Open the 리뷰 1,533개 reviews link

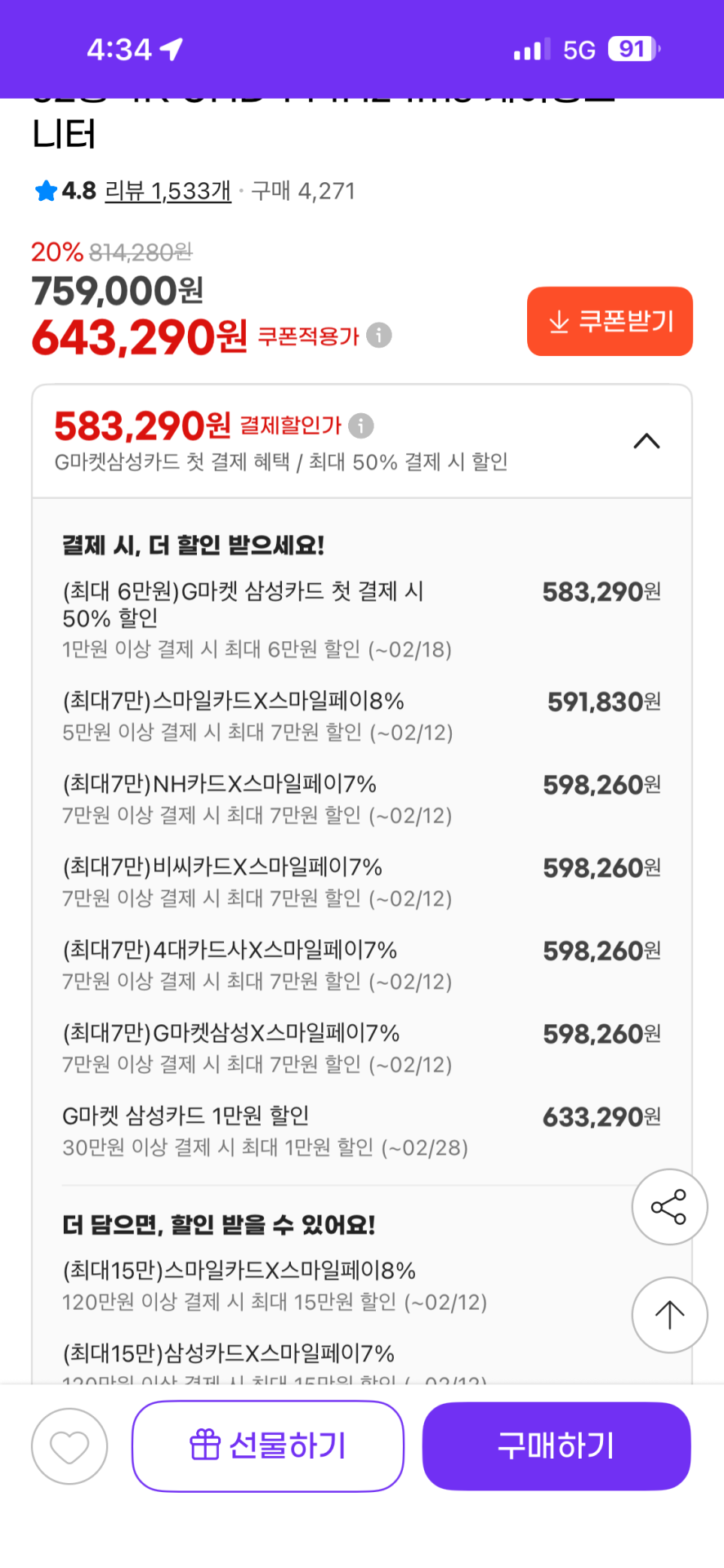point(168,191)
